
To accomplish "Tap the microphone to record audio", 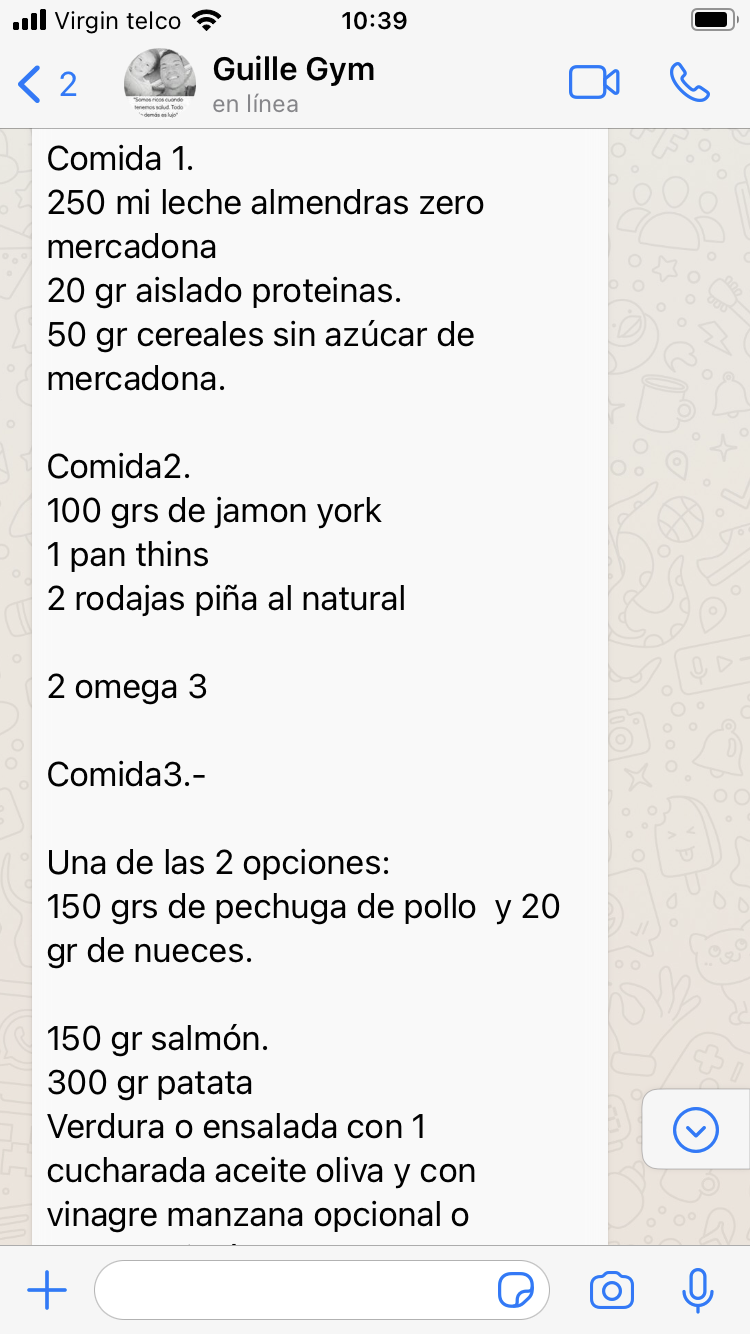I will pos(697,1291).
